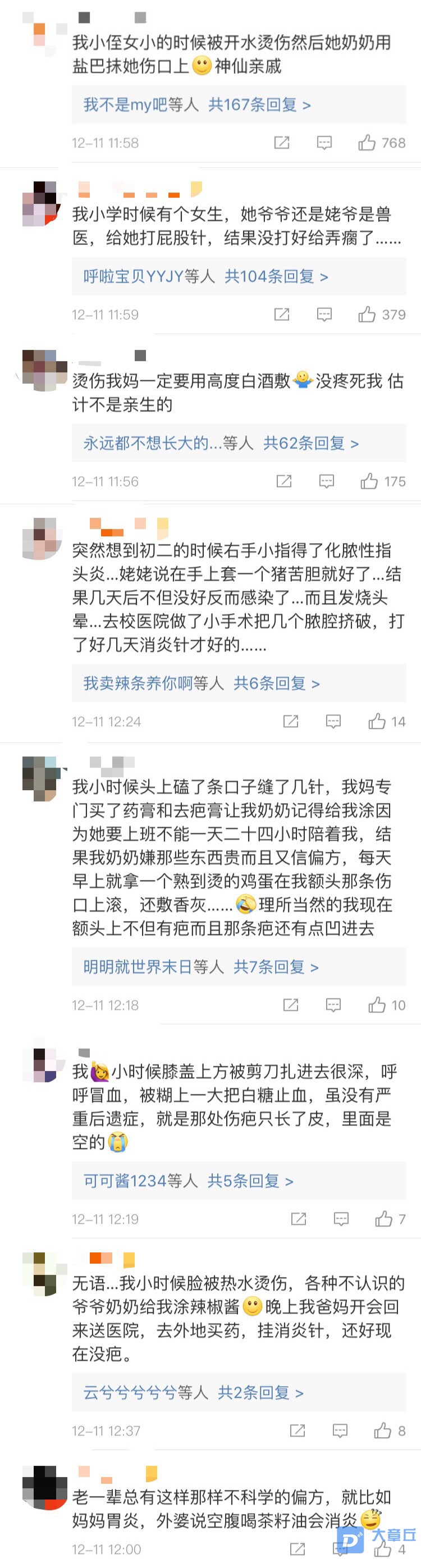The height and width of the screenshot is (1568, 421).
Task: Reply to the comment posted at 12-11 11:59
Action: click(x=324, y=314)
